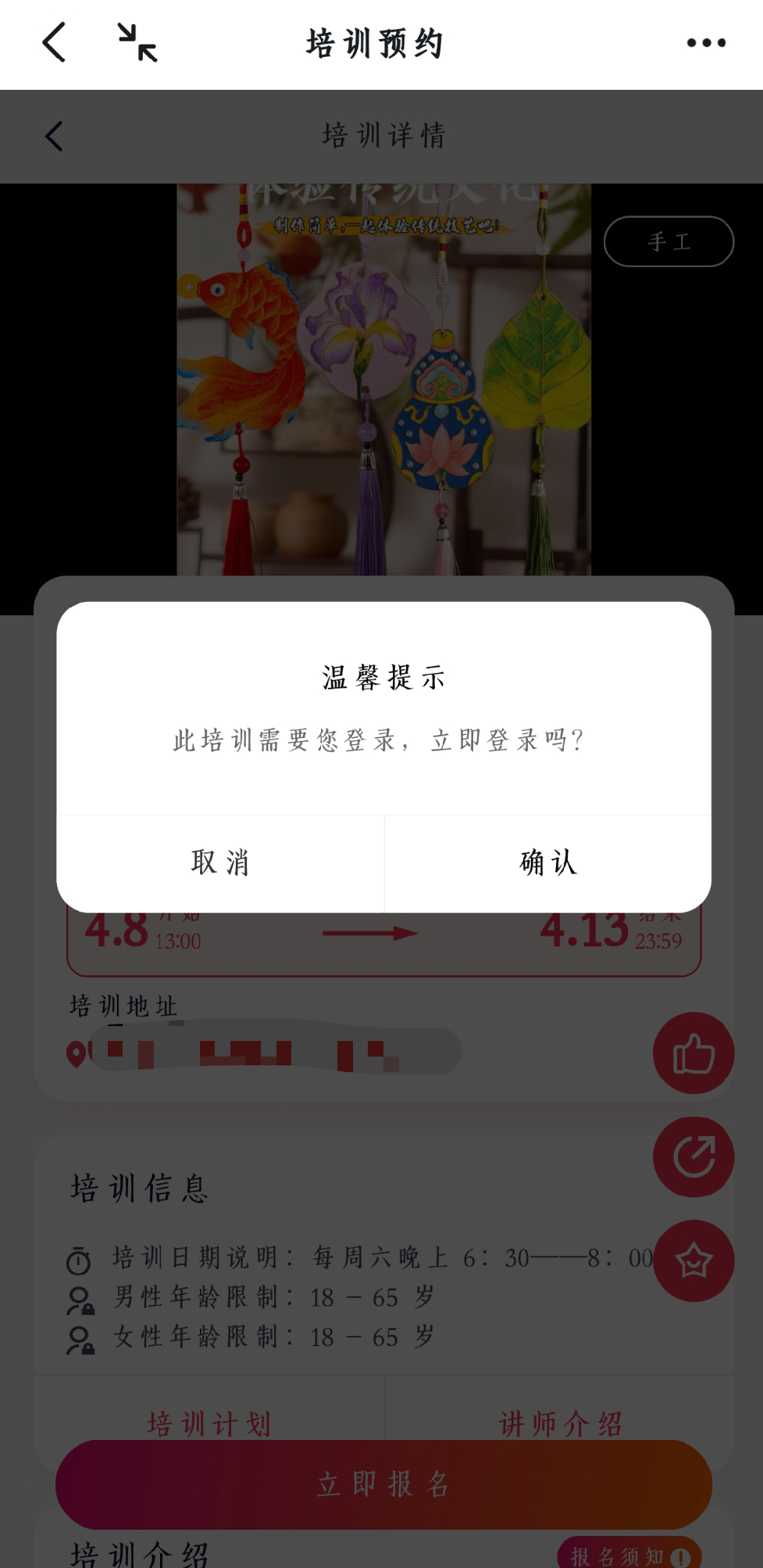Tap the back arrow on 培训详情 header
The height and width of the screenshot is (1568, 763).
click(x=52, y=136)
